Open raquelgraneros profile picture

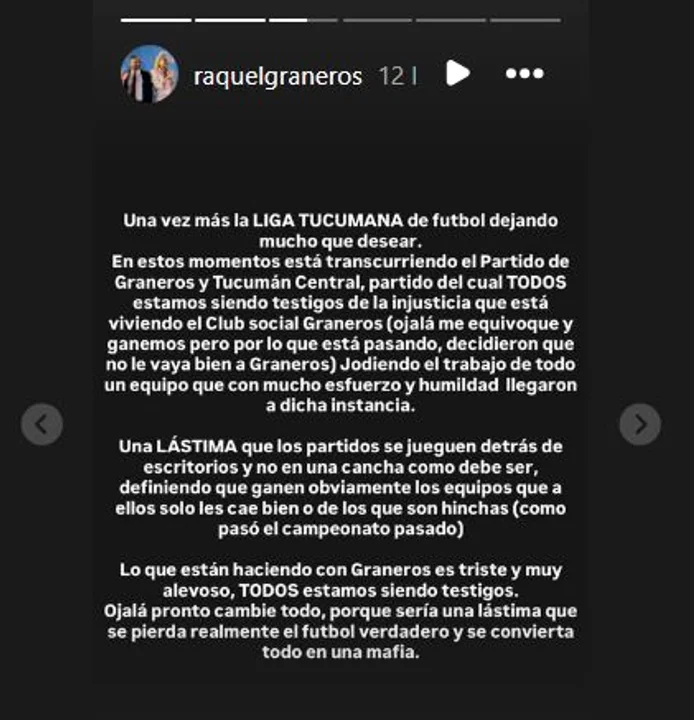(149, 74)
